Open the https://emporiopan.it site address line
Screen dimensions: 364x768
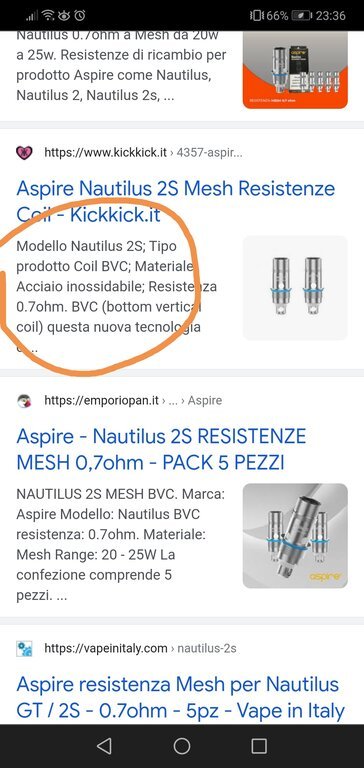[133, 401]
